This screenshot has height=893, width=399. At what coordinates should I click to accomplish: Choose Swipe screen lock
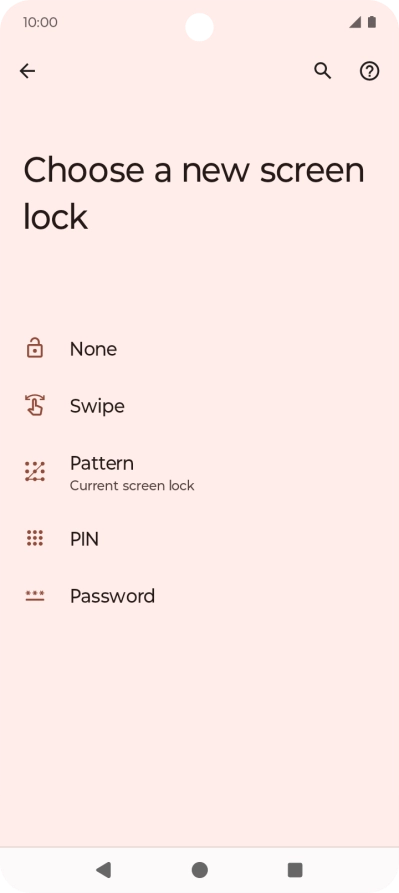point(199,405)
